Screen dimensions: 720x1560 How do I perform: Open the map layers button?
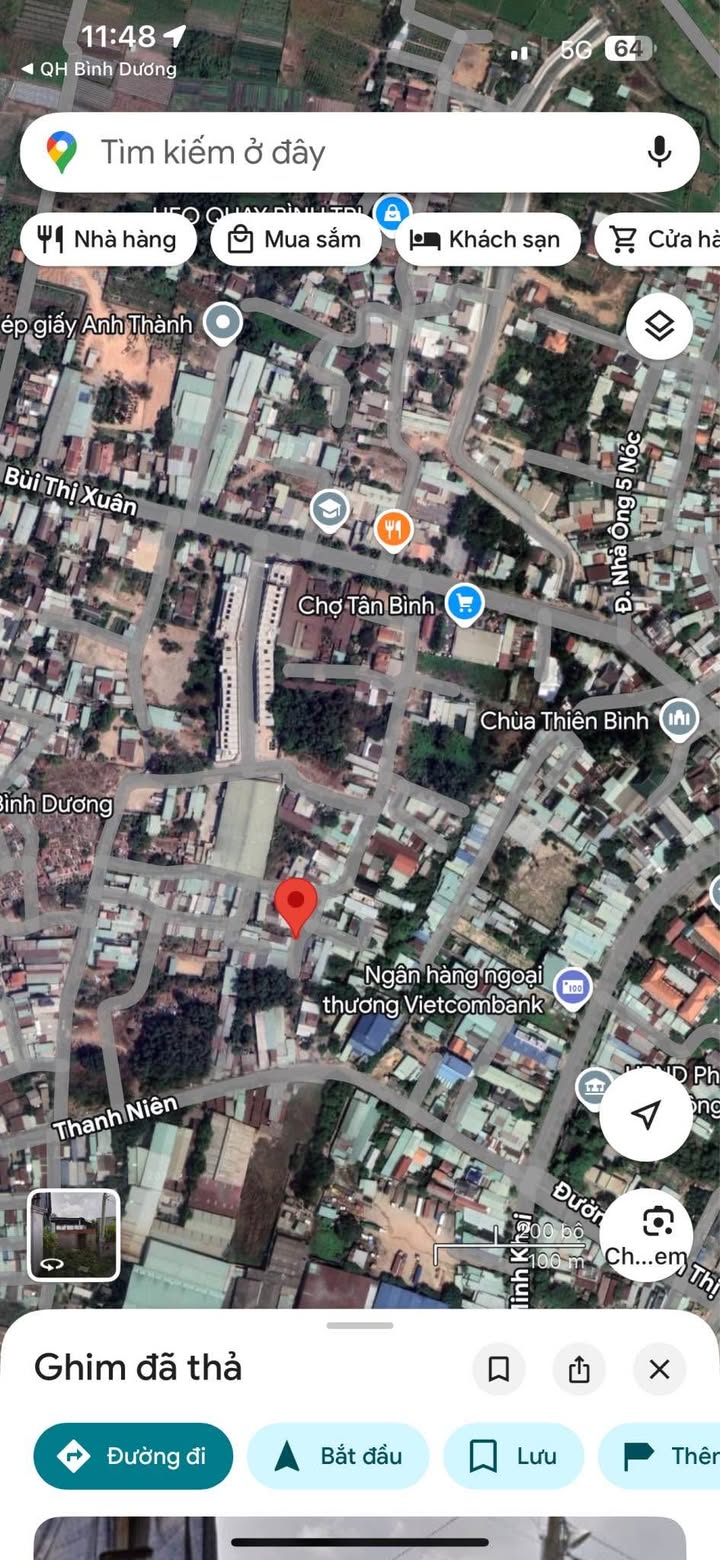tap(659, 326)
